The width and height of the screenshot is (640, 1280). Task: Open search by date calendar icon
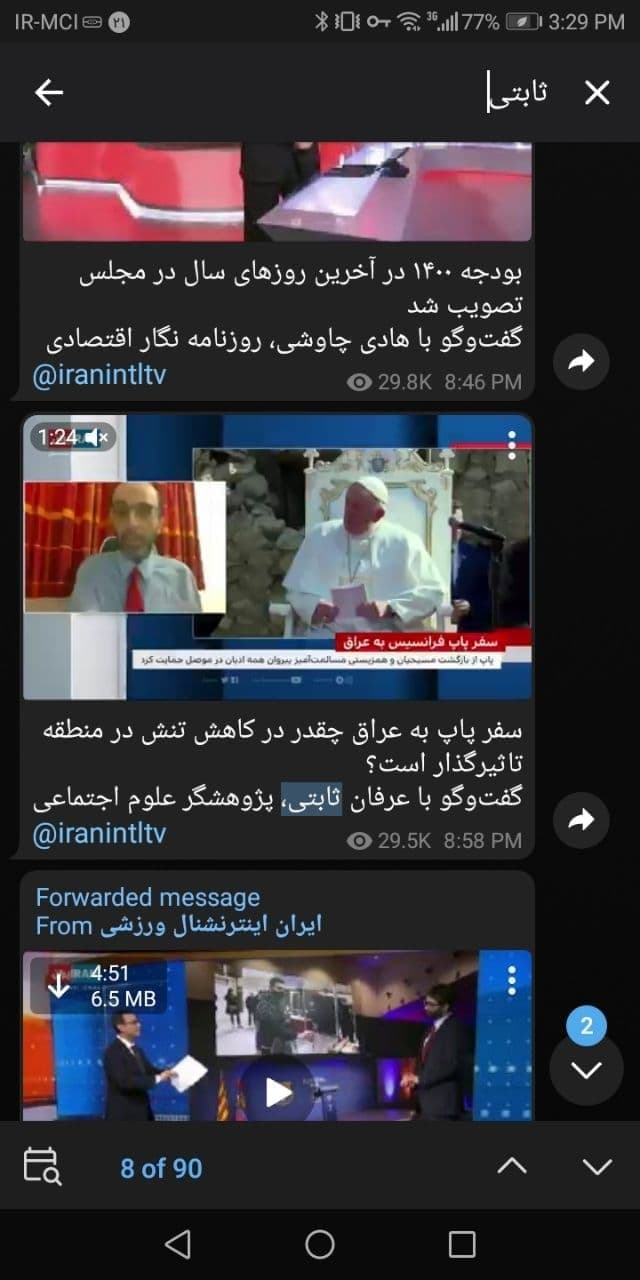(x=42, y=1167)
